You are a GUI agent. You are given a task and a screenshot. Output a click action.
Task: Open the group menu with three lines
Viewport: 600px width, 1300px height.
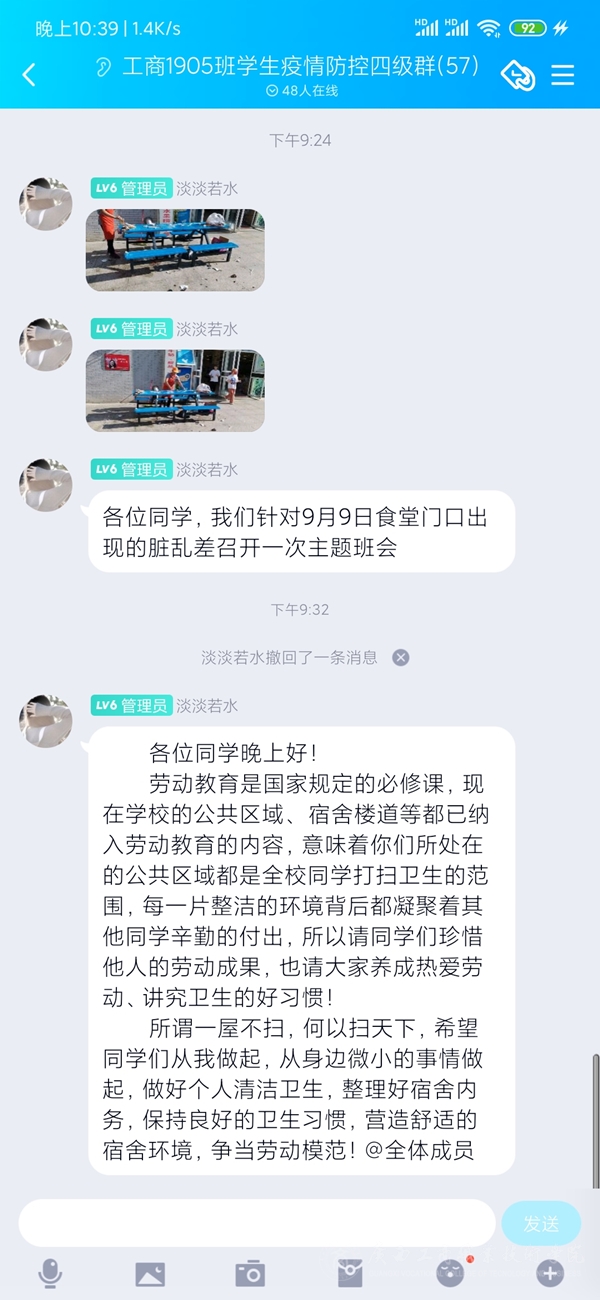[x=563, y=74]
